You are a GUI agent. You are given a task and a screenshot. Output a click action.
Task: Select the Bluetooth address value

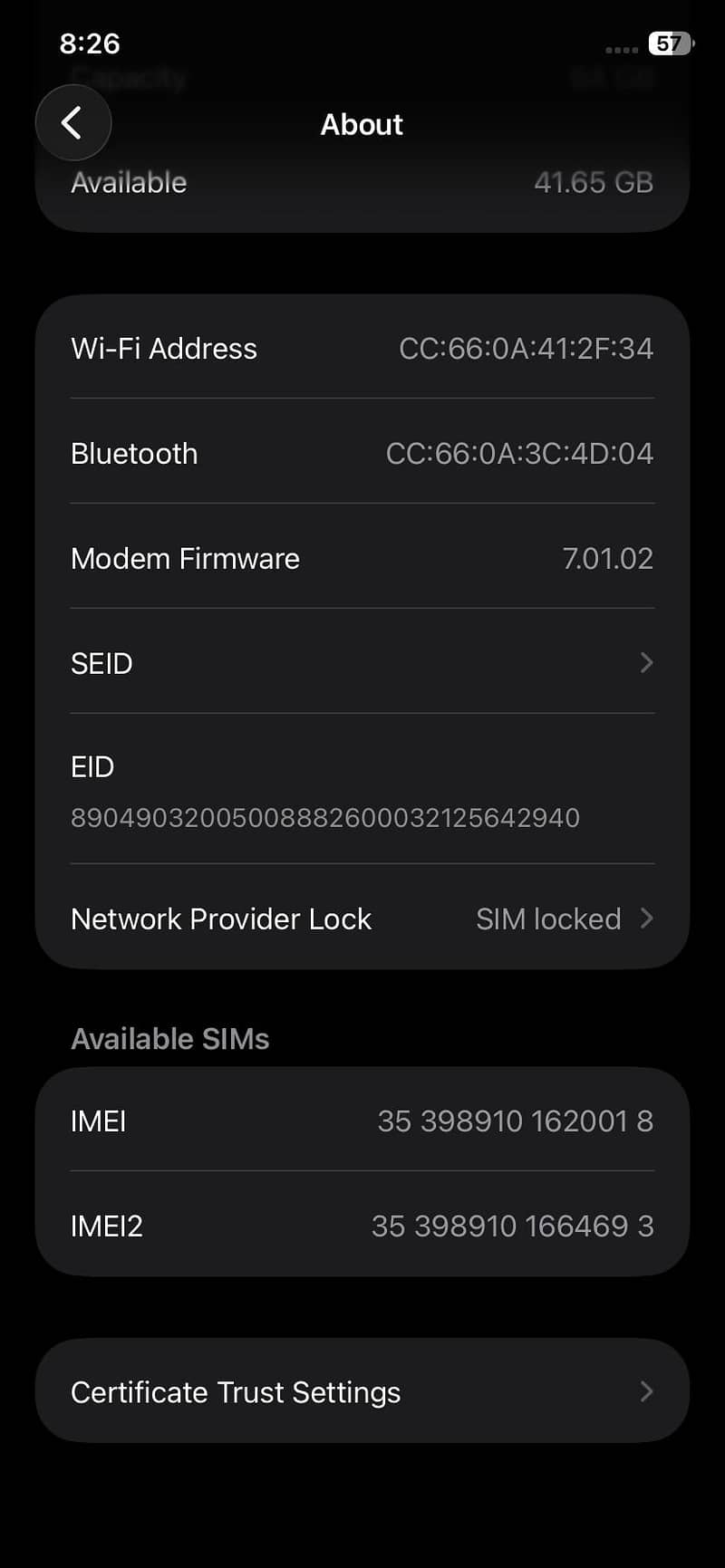521,453
